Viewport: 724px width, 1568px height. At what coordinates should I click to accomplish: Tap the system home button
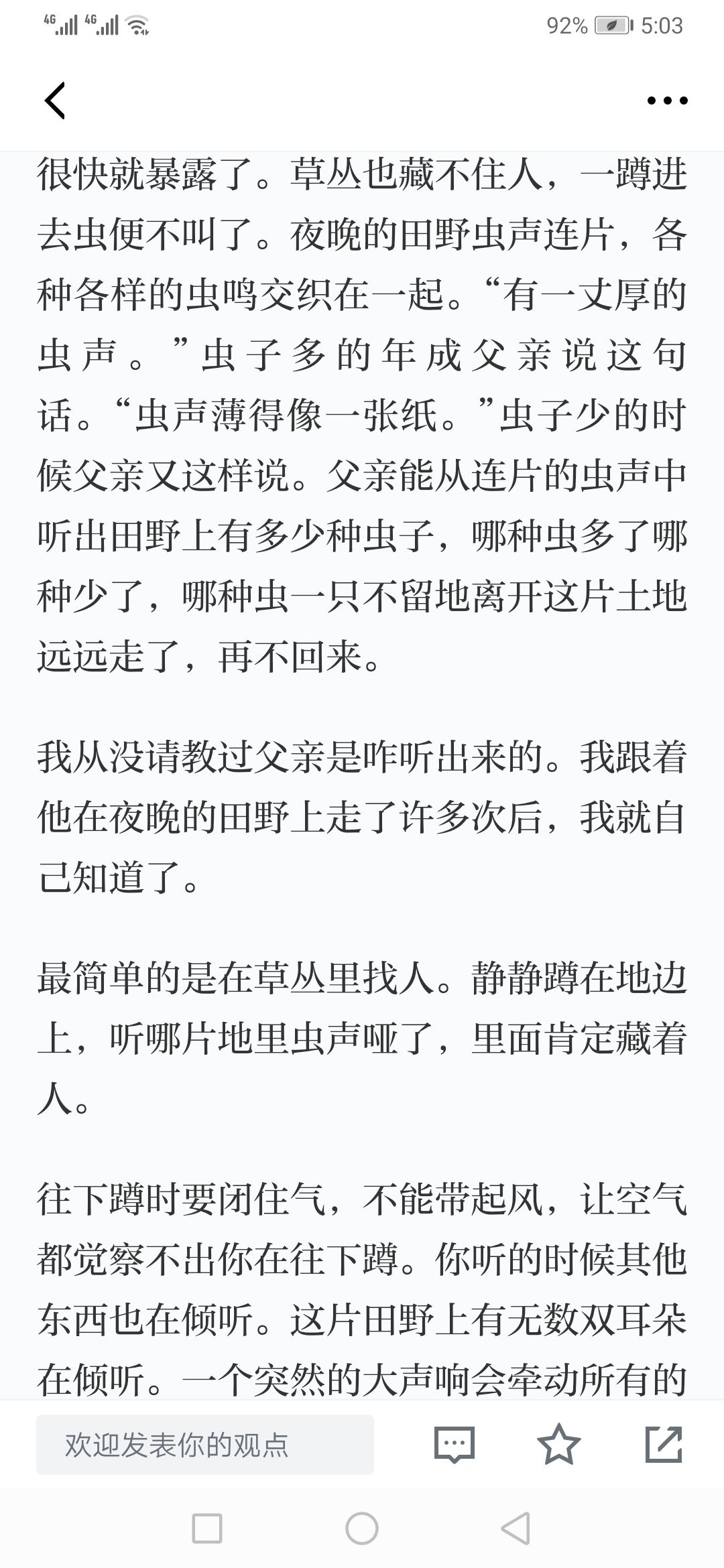pos(362,1529)
